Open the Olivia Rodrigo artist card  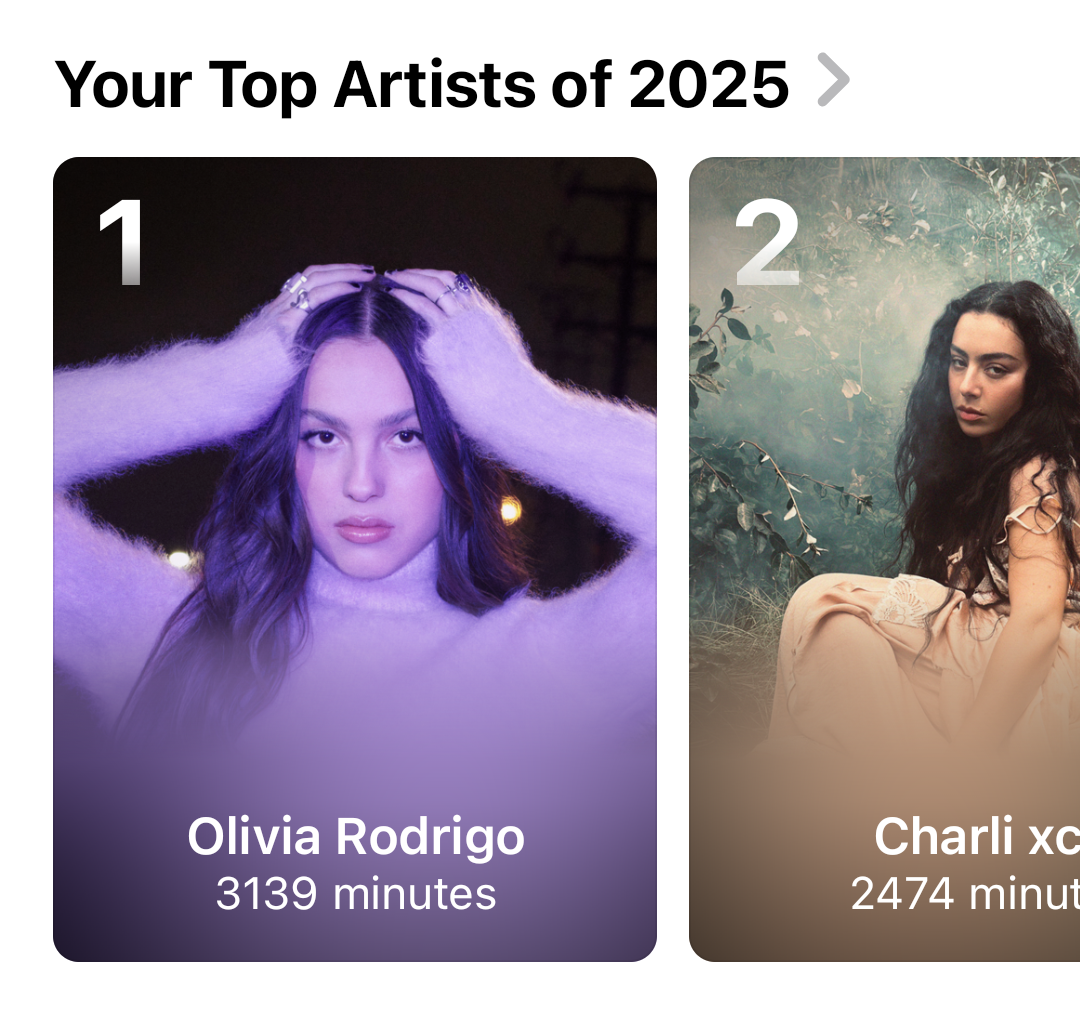[x=355, y=558]
